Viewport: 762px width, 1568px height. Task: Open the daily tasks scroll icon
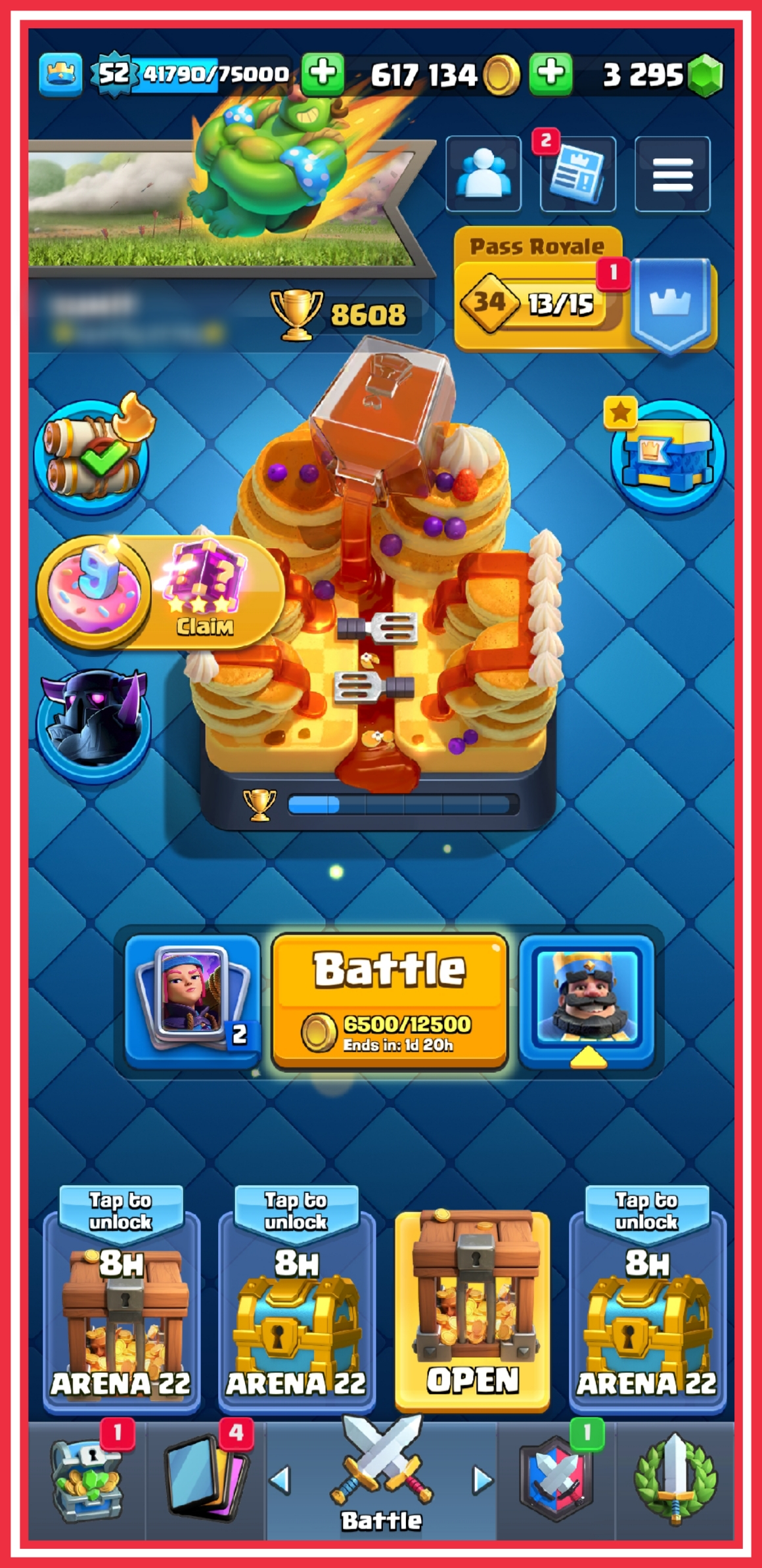point(92,453)
